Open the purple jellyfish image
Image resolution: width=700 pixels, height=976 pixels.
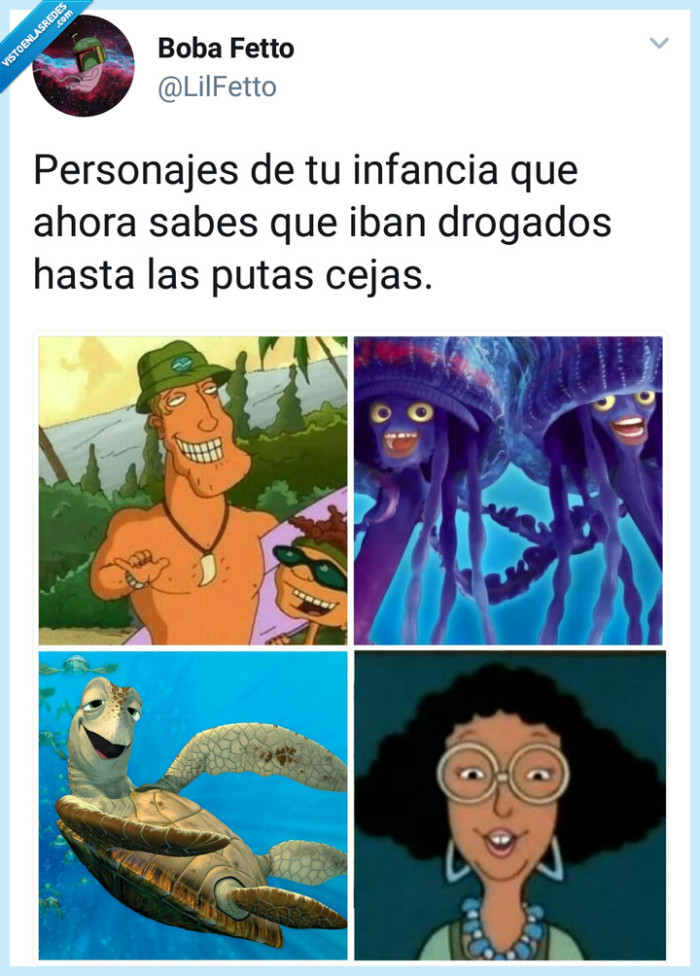click(x=508, y=490)
